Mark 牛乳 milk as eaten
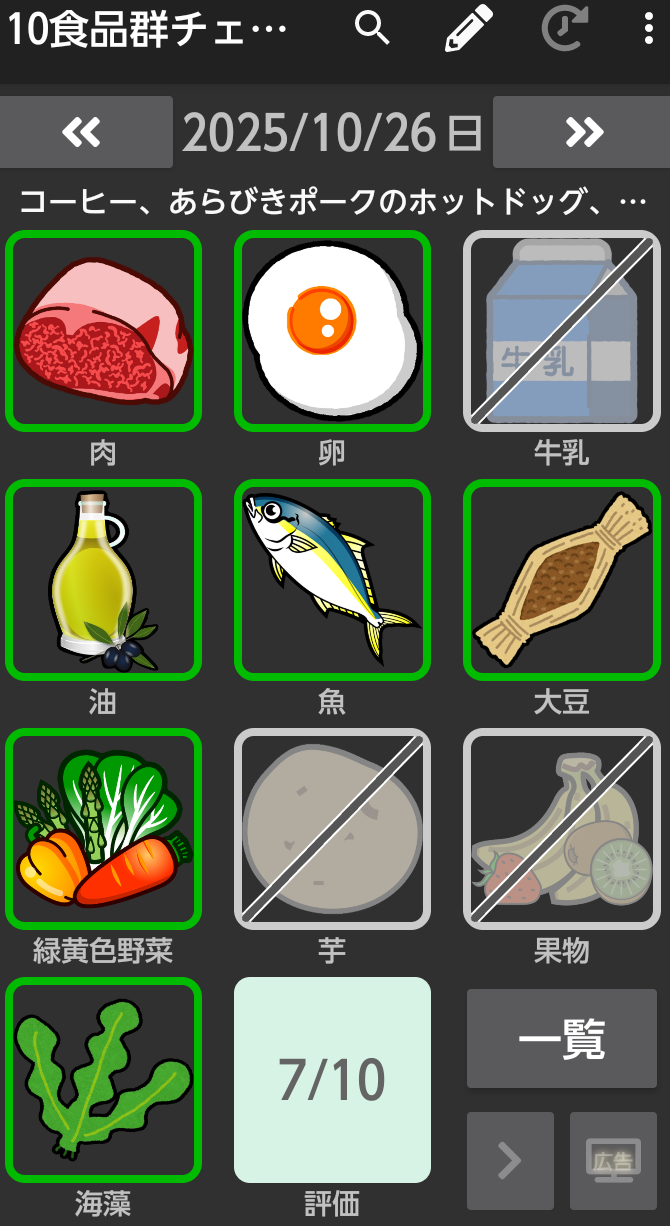 click(x=562, y=331)
